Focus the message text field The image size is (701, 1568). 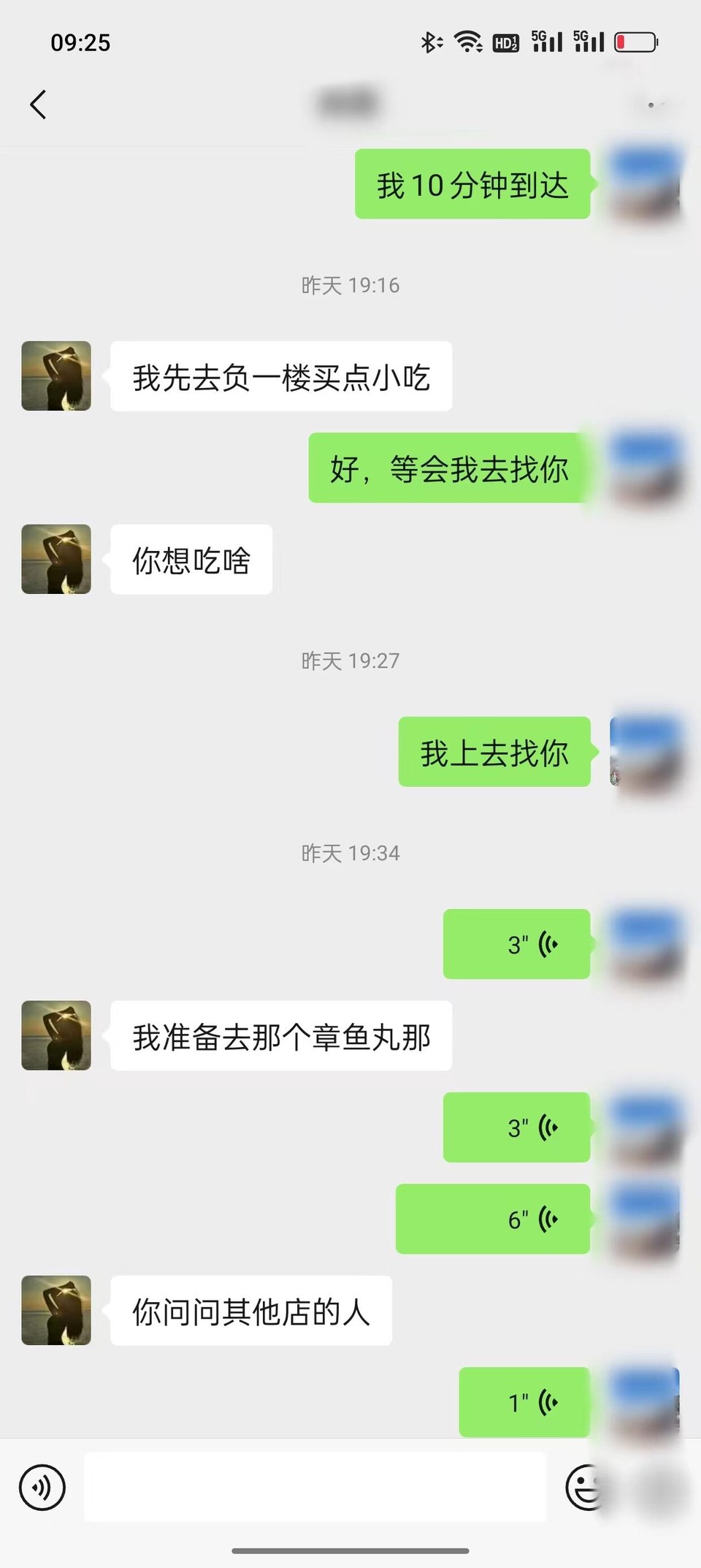pyautogui.click(x=315, y=1487)
